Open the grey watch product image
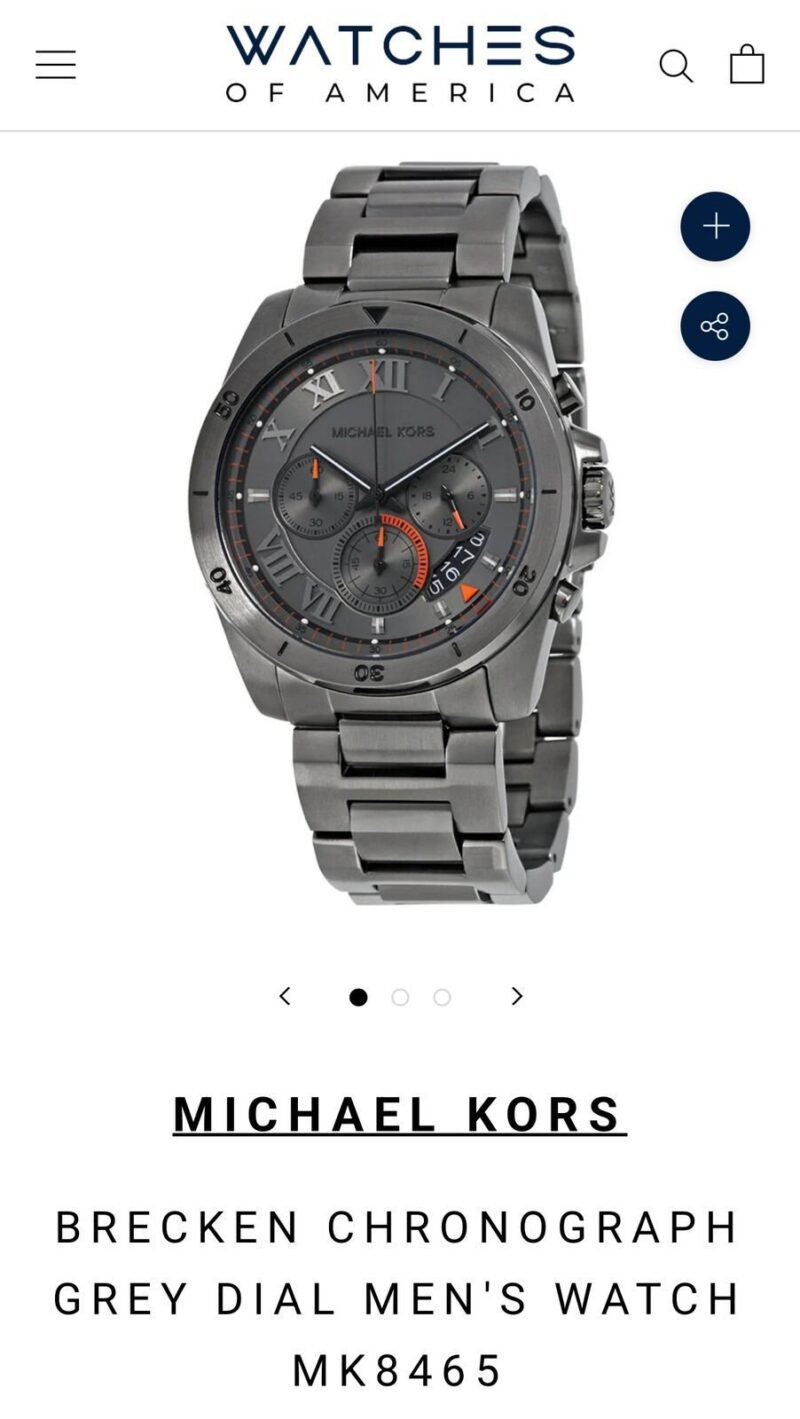The image size is (800, 1419). point(400,530)
